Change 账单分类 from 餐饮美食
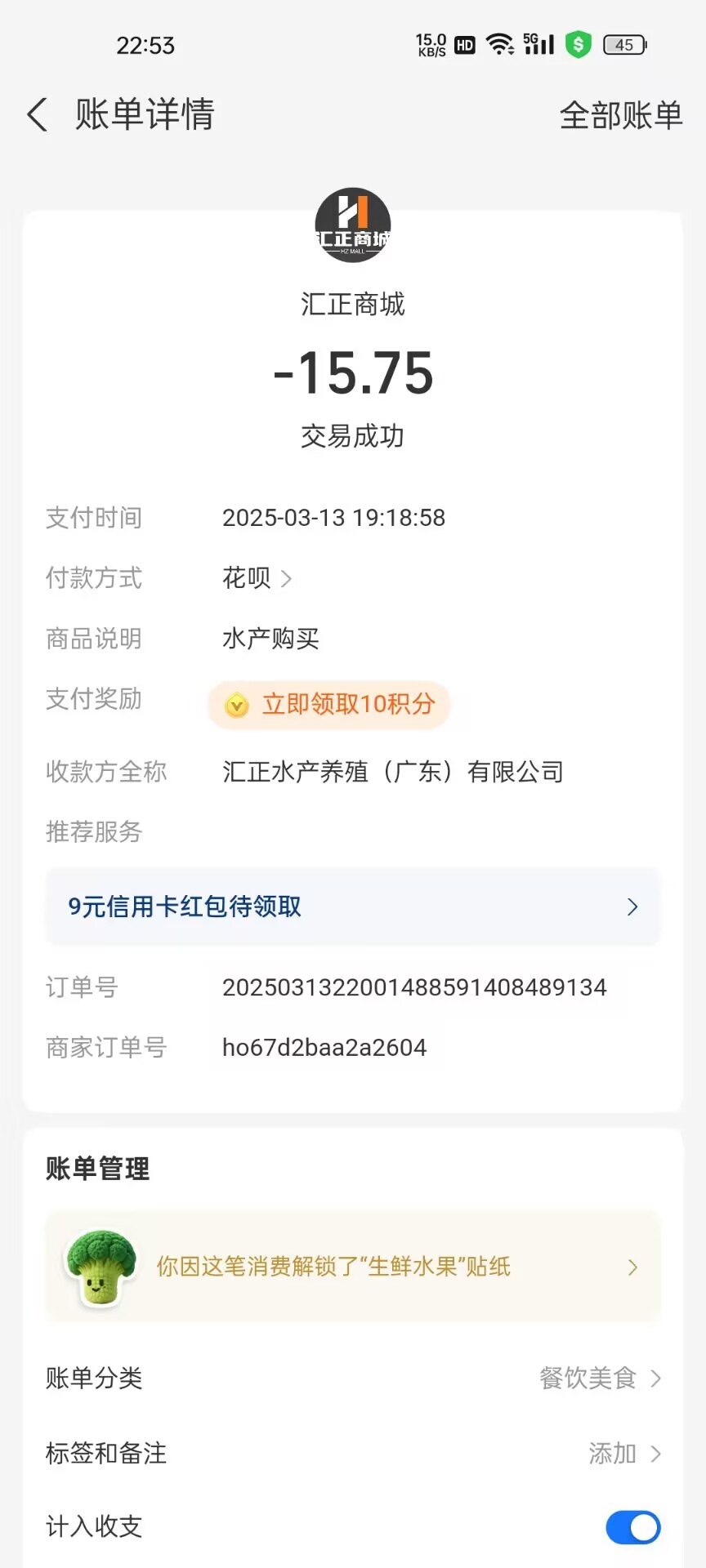This screenshot has width=706, height=1568. [353, 1379]
